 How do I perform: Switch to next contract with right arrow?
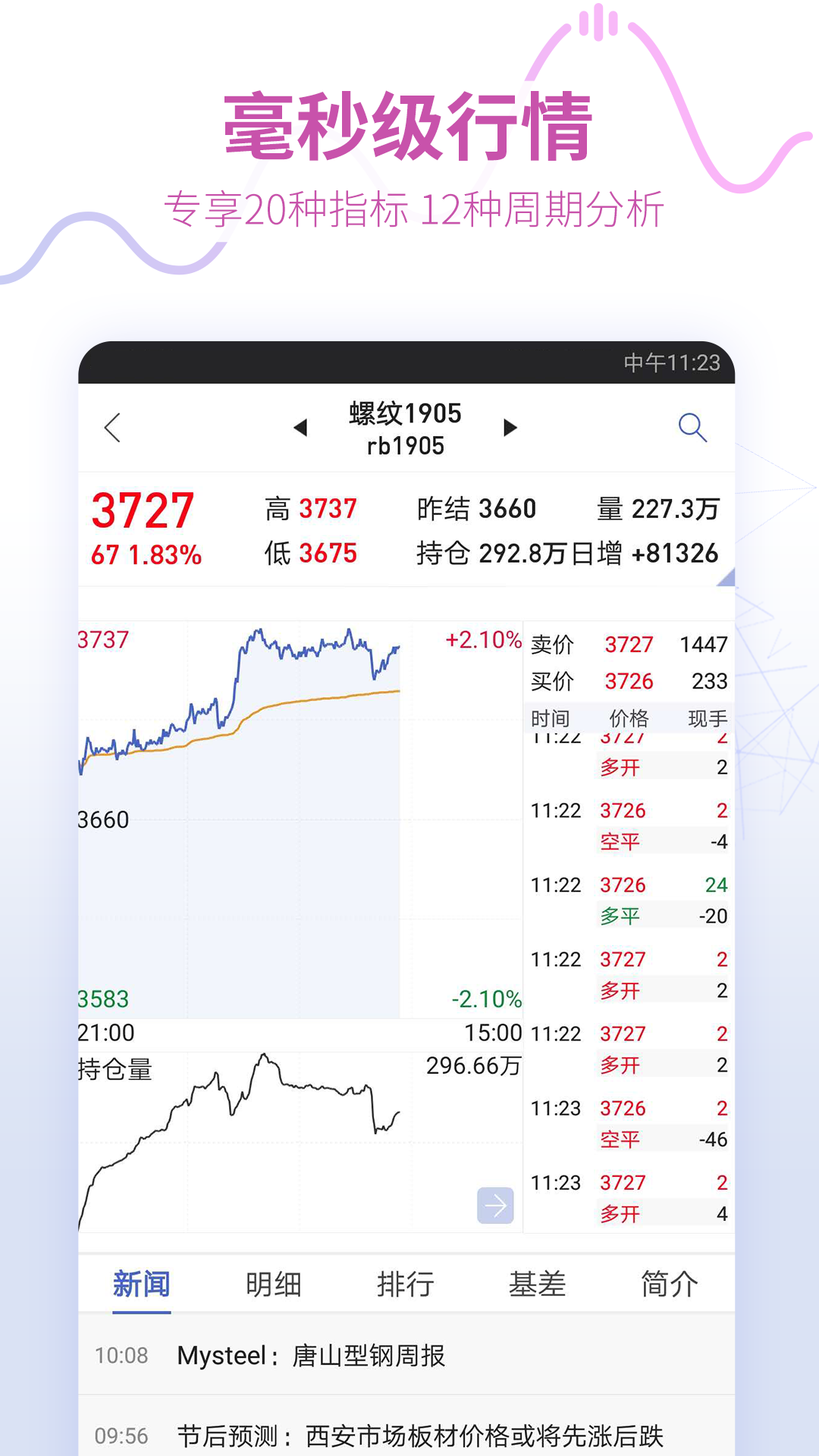coord(509,428)
